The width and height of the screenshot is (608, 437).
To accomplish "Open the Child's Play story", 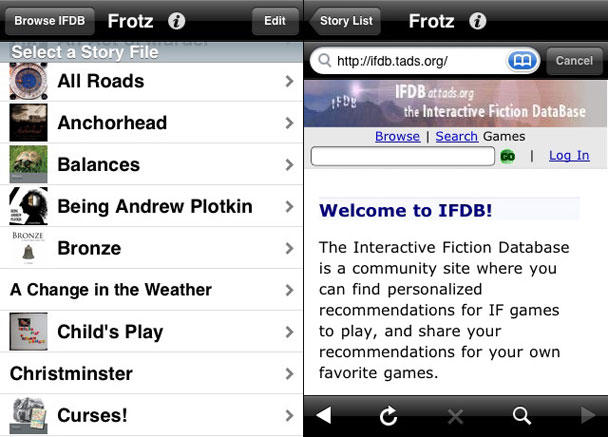I will [152, 332].
